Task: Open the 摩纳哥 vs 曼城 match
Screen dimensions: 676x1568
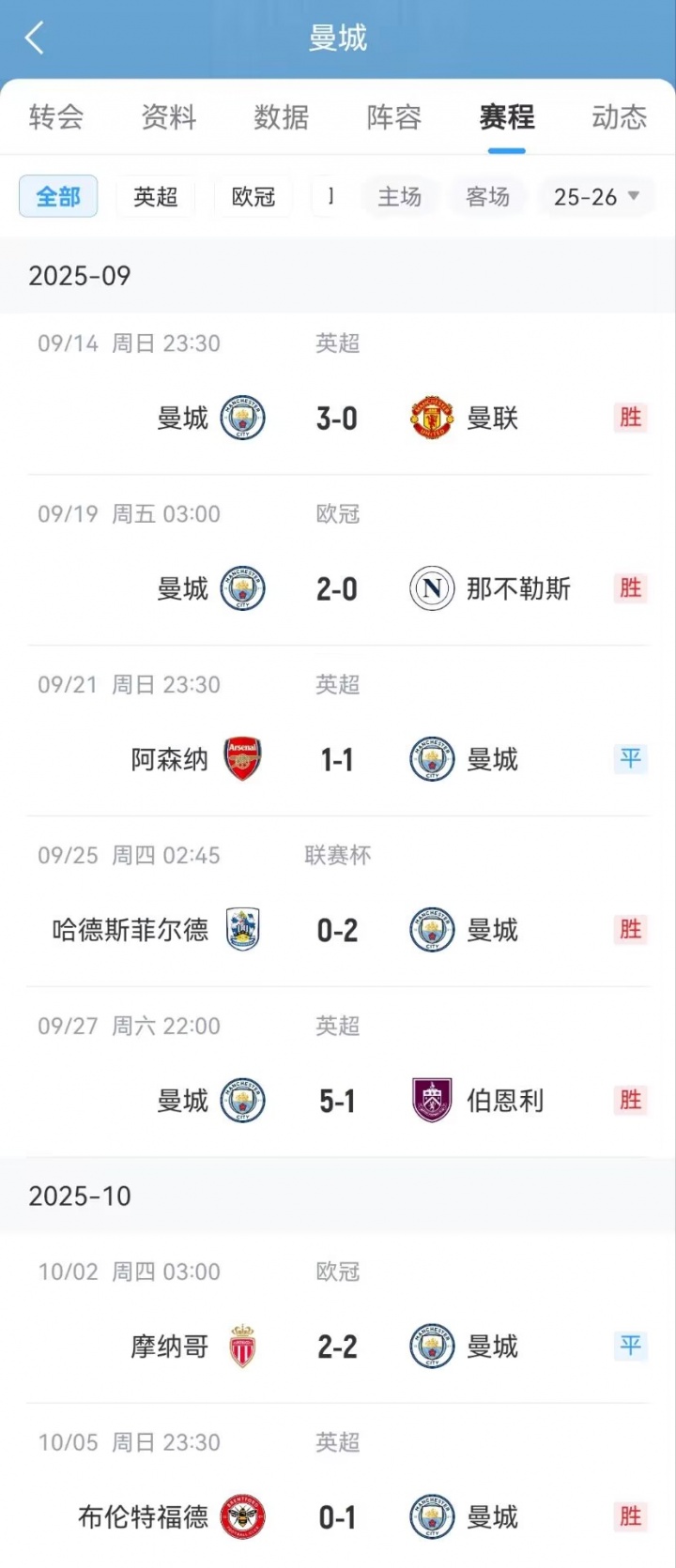Action: (x=337, y=1347)
